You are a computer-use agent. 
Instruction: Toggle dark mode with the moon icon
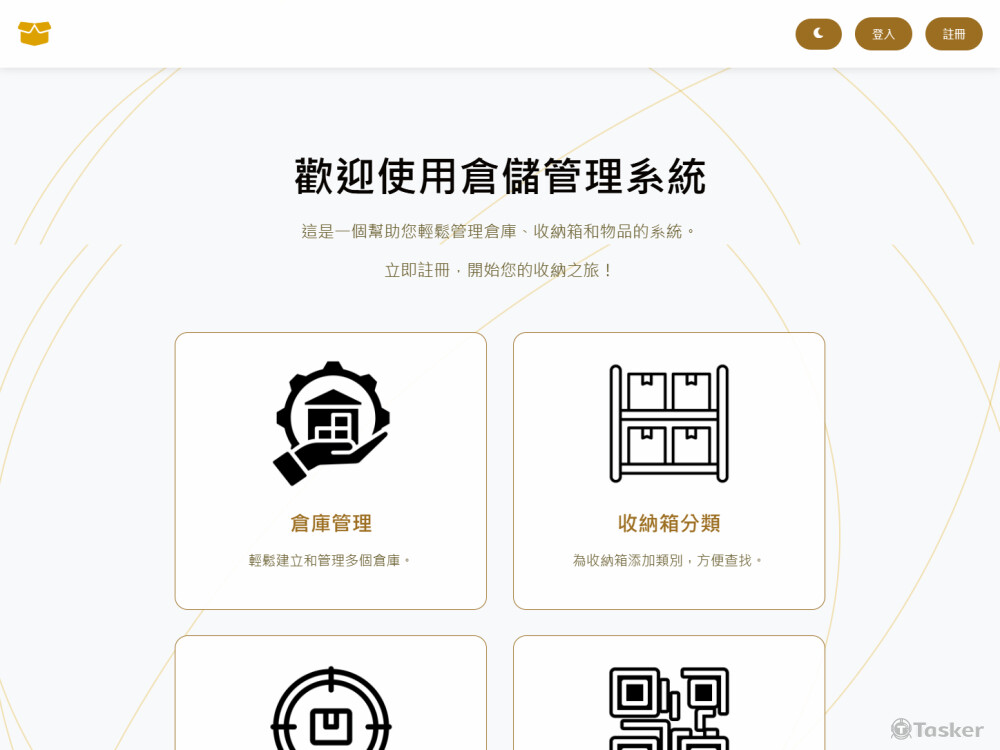click(818, 34)
